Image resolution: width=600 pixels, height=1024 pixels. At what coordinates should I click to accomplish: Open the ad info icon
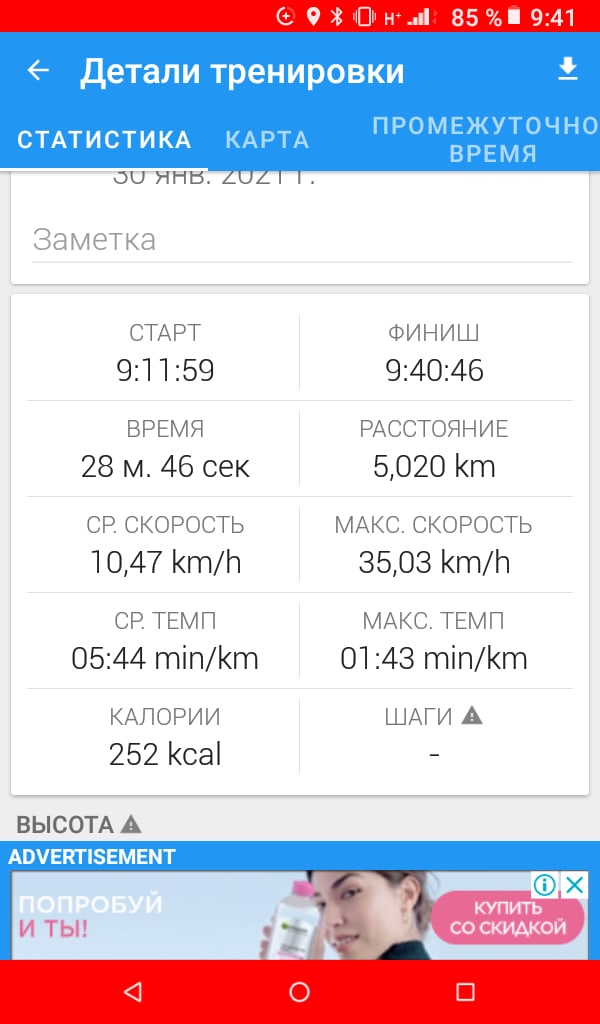coord(545,885)
